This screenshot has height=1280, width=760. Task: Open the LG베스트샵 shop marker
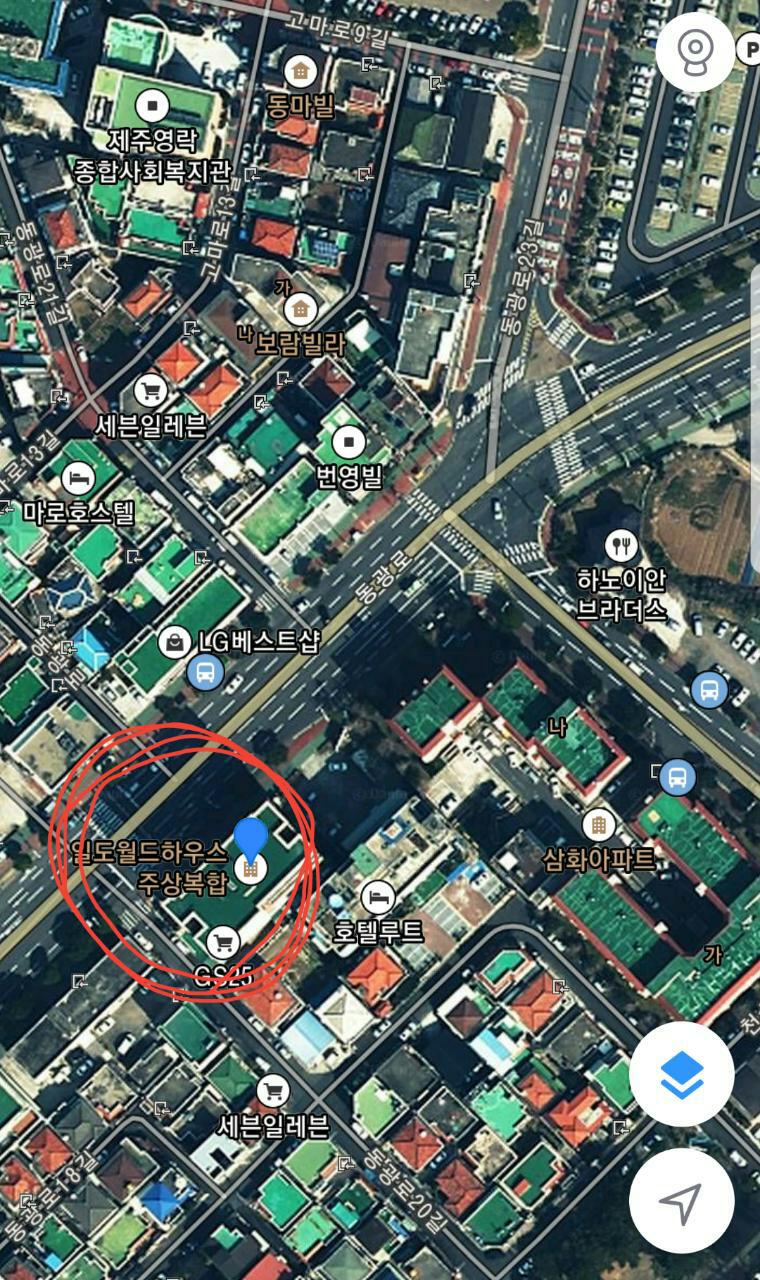pyautogui.click(x=175, y=642)
